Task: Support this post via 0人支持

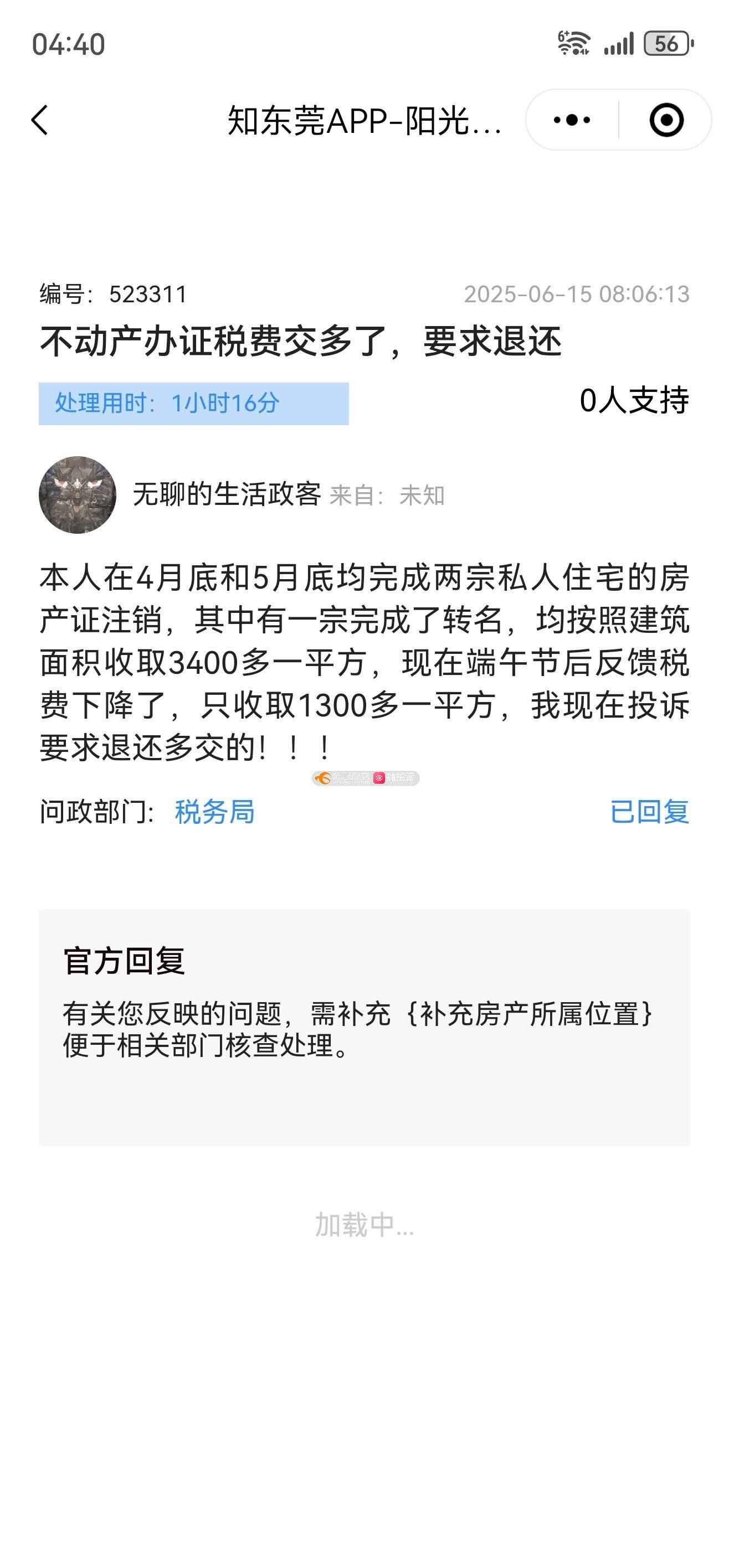Action: click(x=633, y=401)
